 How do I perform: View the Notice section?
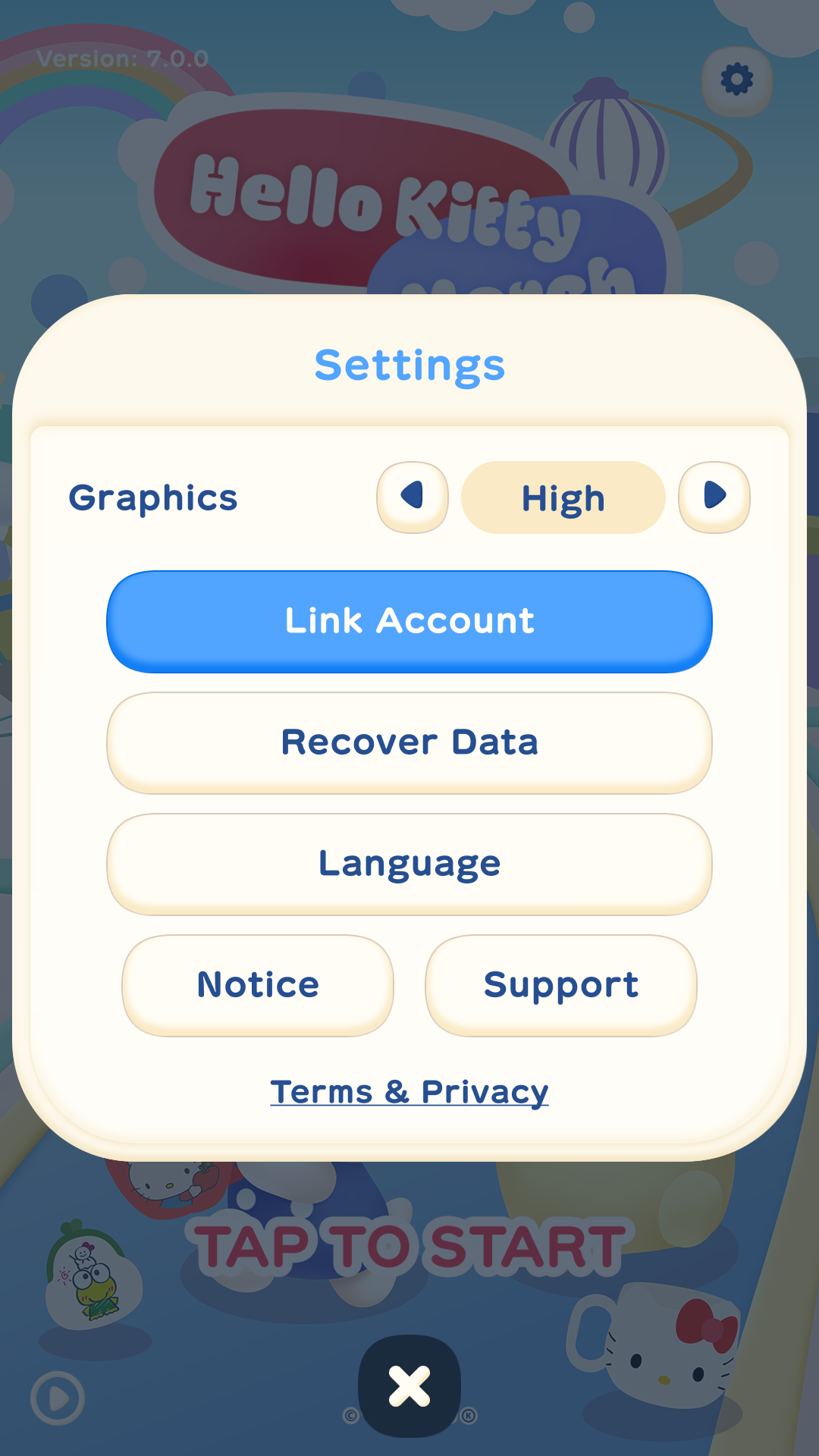[x=258, y=985]
